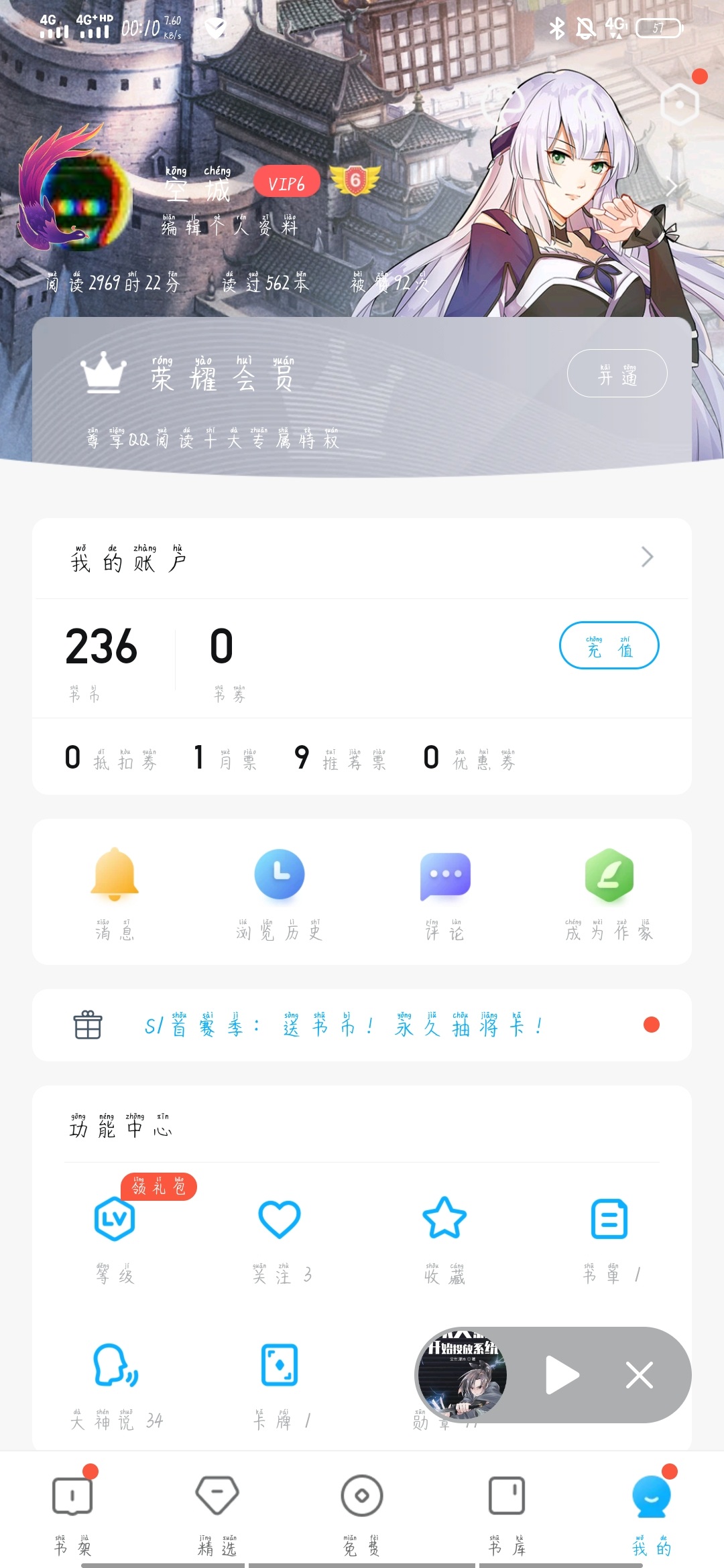Open the settings hexagon icon
Viewport: 724px width, 1568px height.
679,104
